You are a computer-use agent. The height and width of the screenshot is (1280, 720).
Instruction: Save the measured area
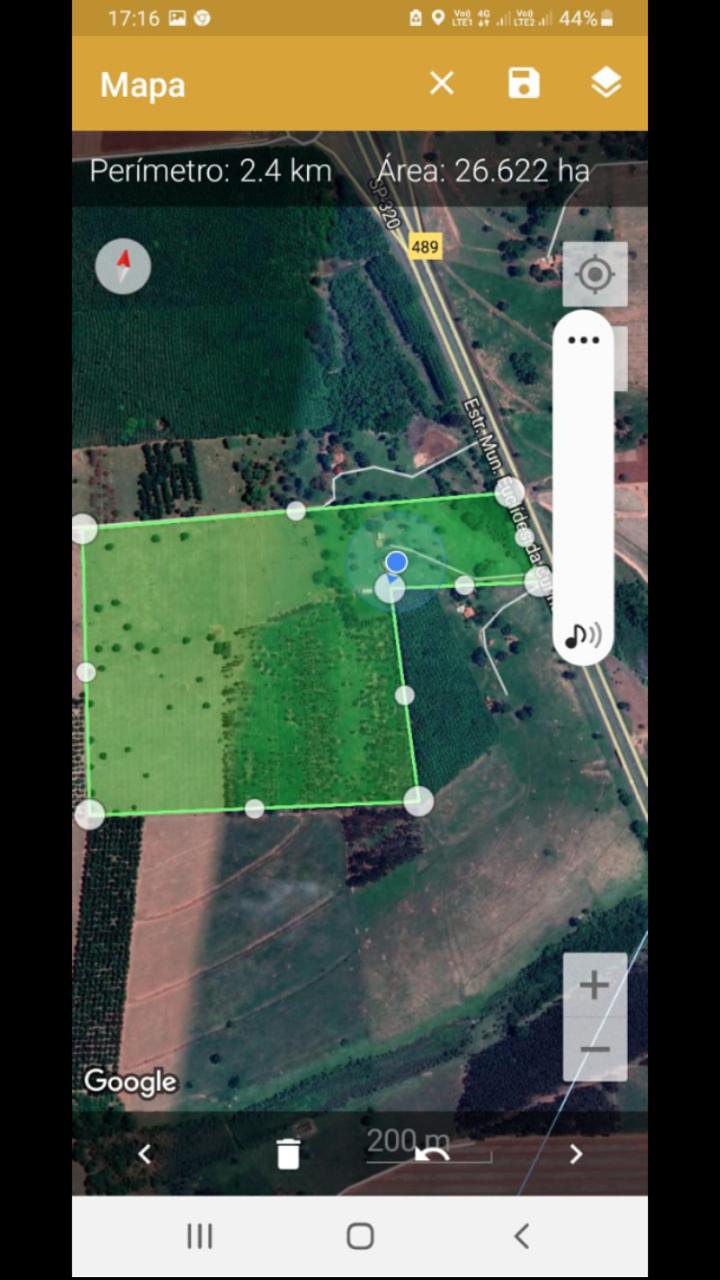pos(524,84)
